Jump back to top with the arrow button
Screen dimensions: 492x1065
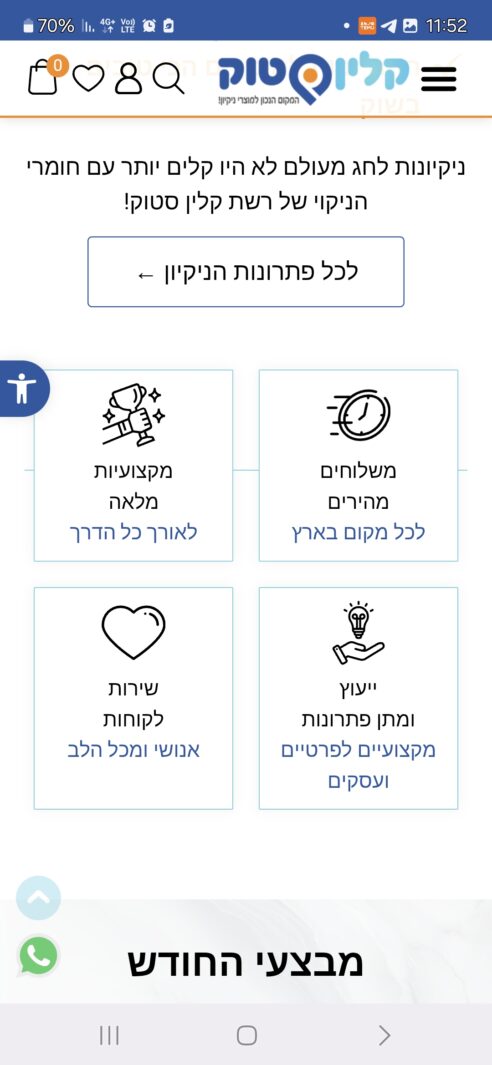pos(38,898)
